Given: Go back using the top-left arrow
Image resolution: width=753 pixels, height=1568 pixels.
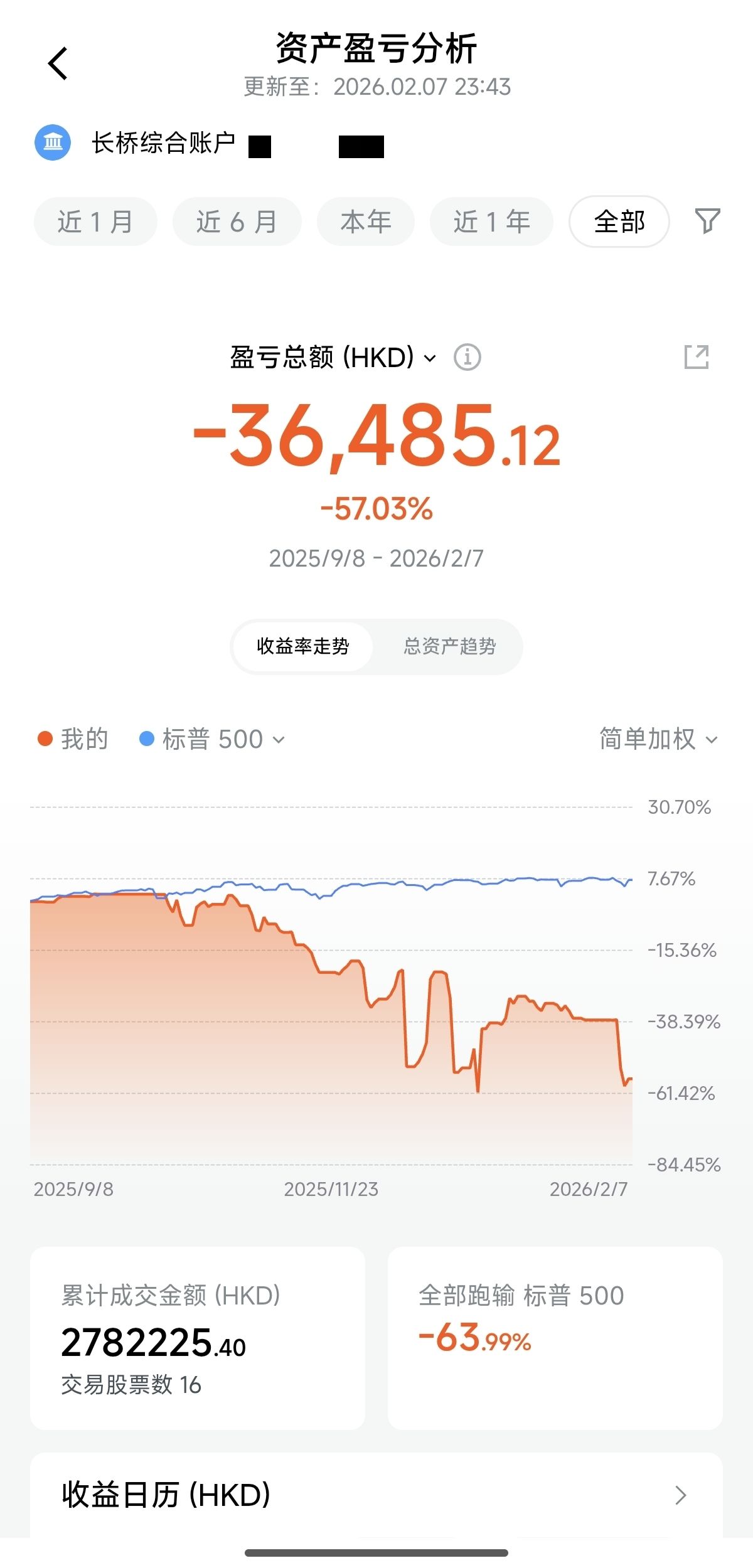Looking at the screenshot, I should [x=58, y=63].
